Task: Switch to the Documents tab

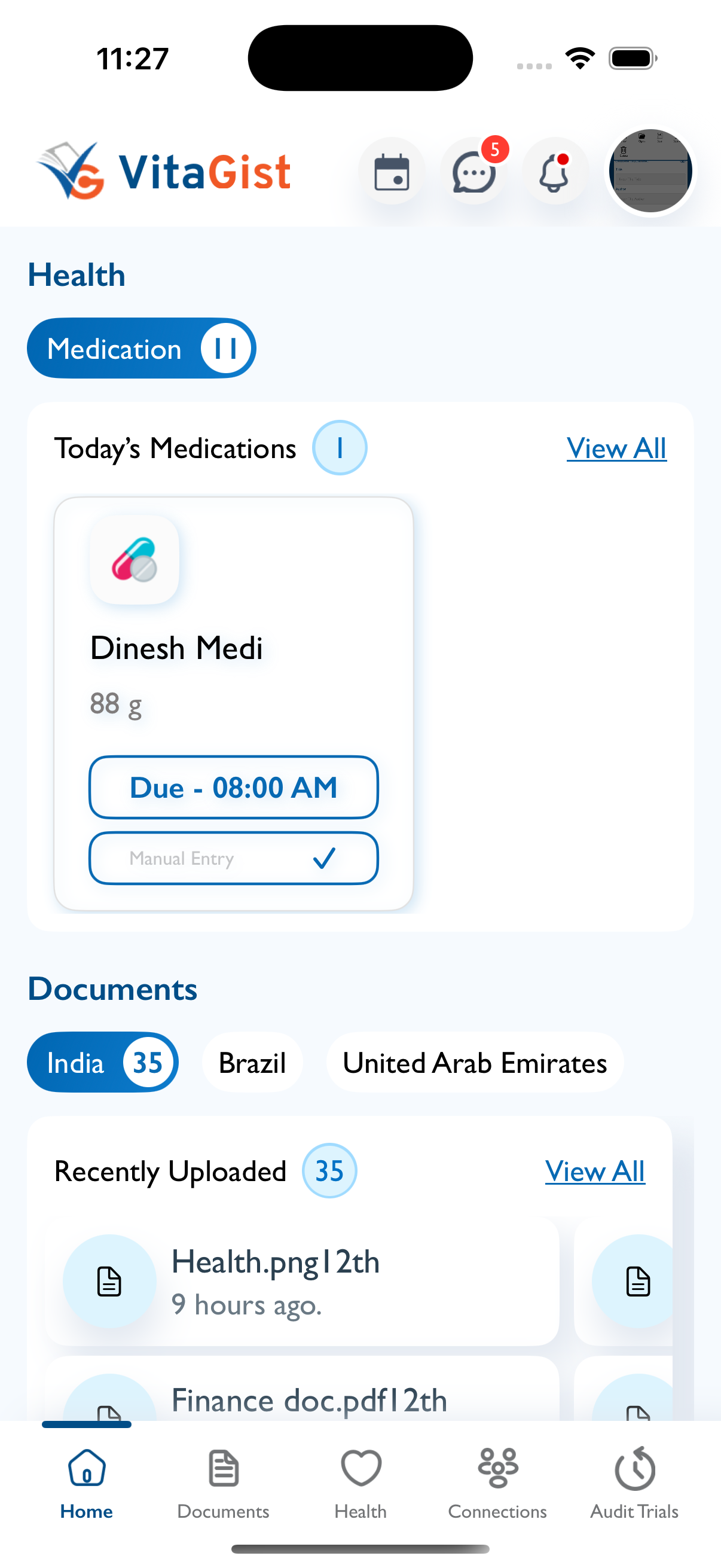Action: click(x=224, y=1484)
